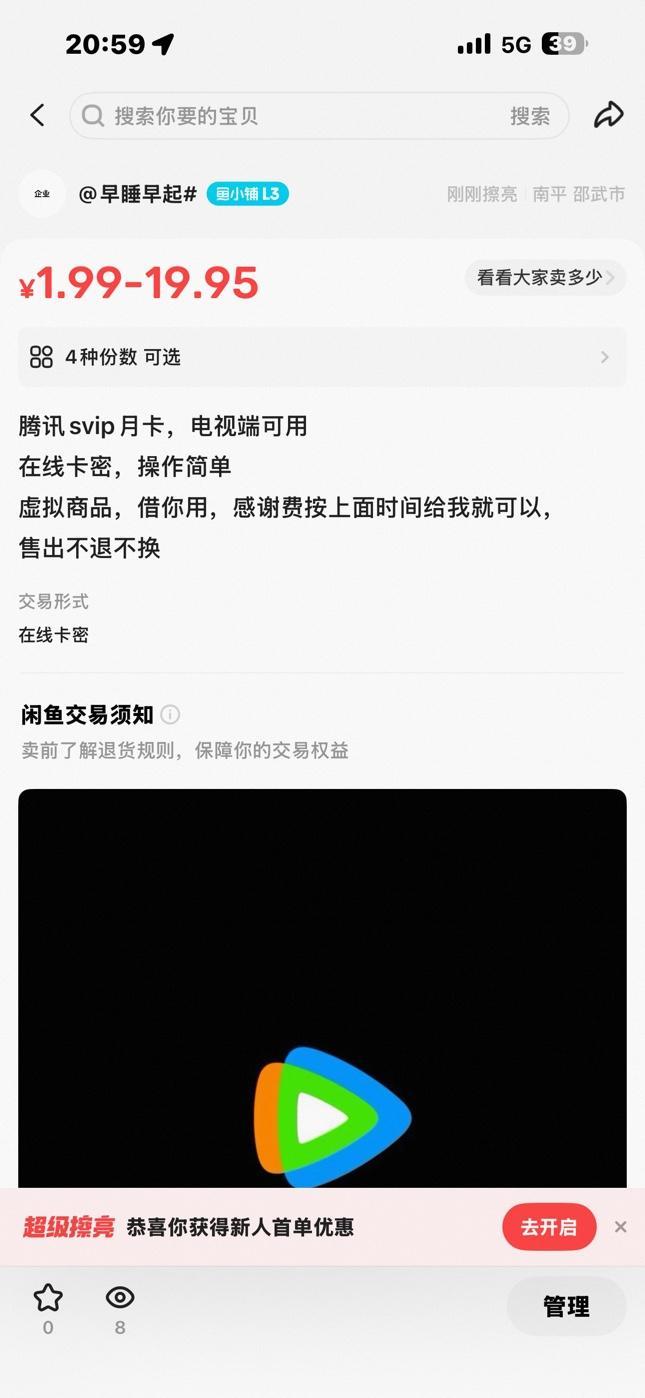Open info icon next to 闲鱼交易须知
The width and height of the screenshot is (645, 1398).
[171, 714]
